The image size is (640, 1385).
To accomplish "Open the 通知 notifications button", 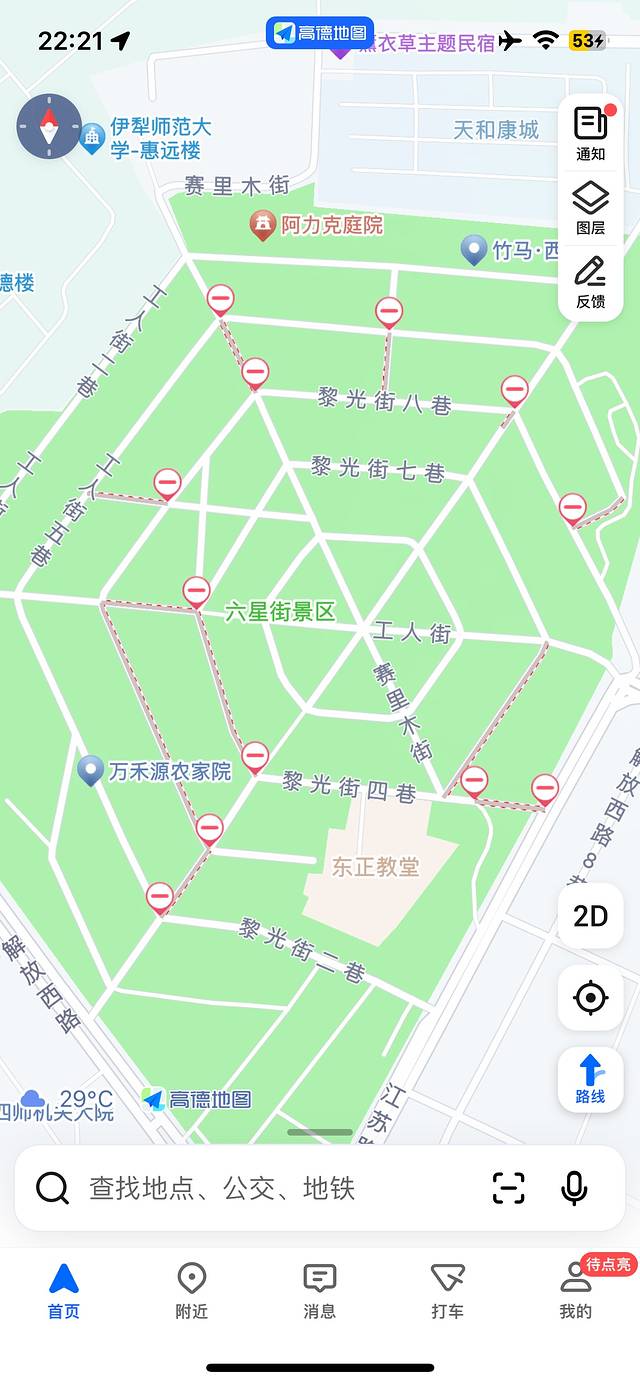I will pos(591,133).
